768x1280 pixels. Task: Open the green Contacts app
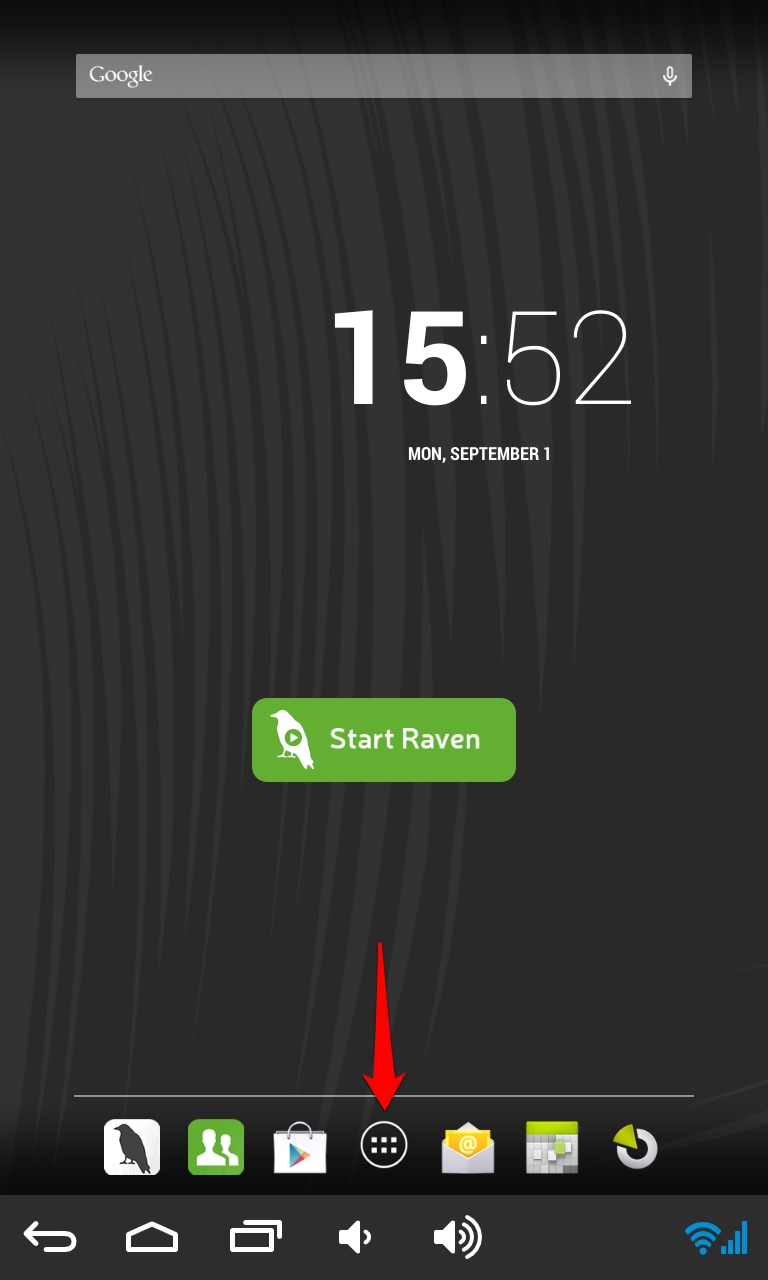click(x=216, y=1147)
